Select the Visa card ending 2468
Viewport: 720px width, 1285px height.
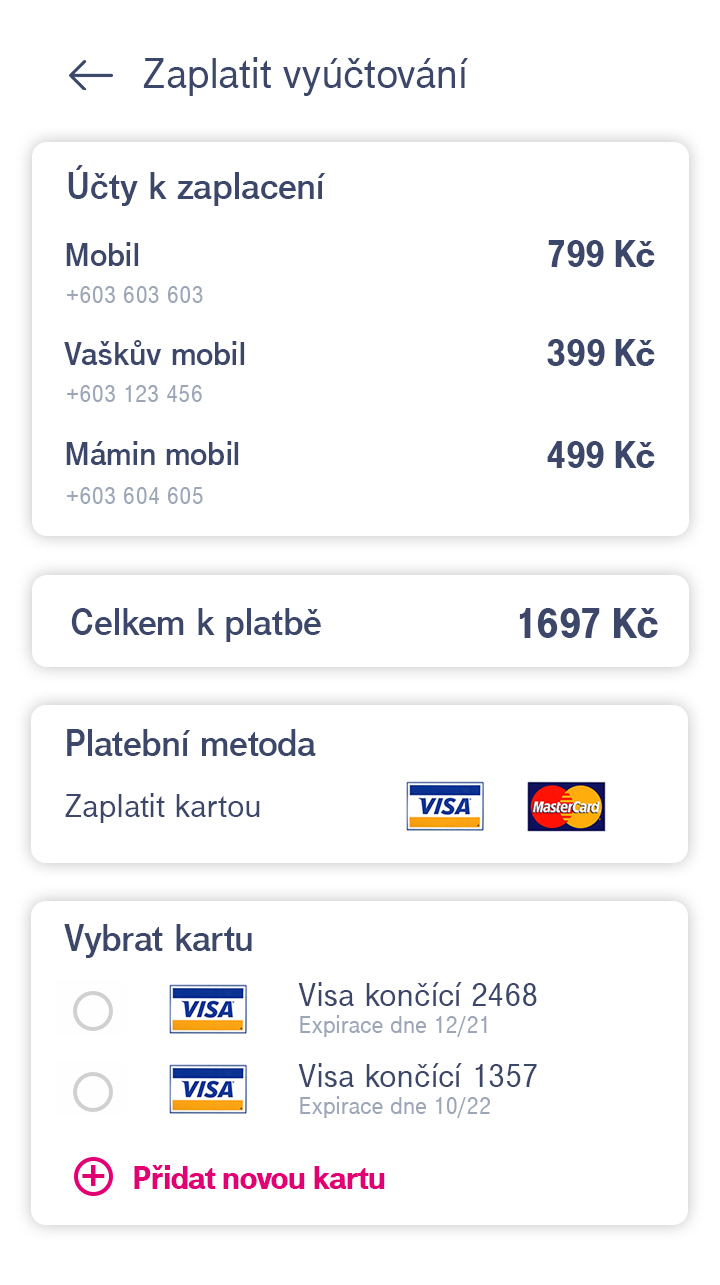pyautogui.click(x=93, y=1011)
